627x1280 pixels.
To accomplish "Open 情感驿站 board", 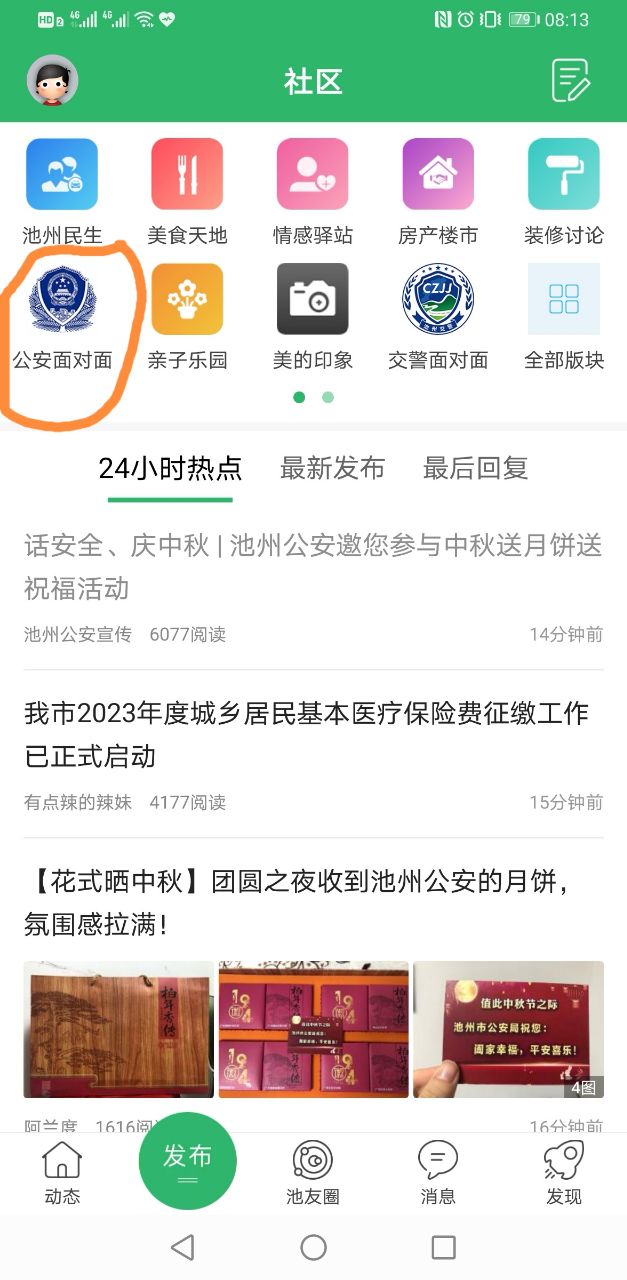I will pyautogui.click(x=313, y=192).
